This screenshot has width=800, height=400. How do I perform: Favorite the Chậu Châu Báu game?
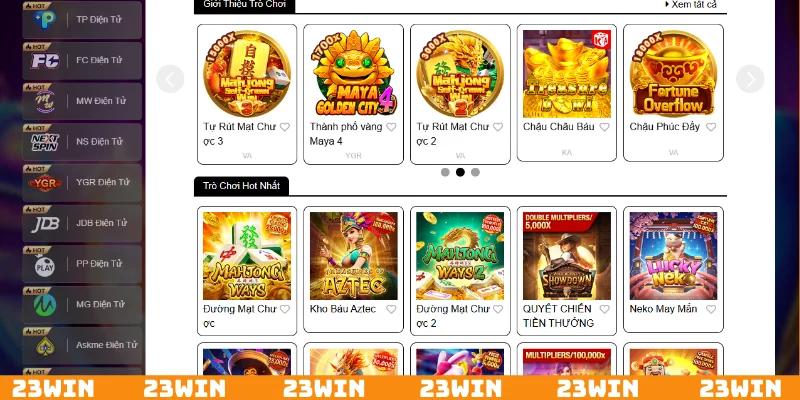pyautogui.click(x=605, y=127)
